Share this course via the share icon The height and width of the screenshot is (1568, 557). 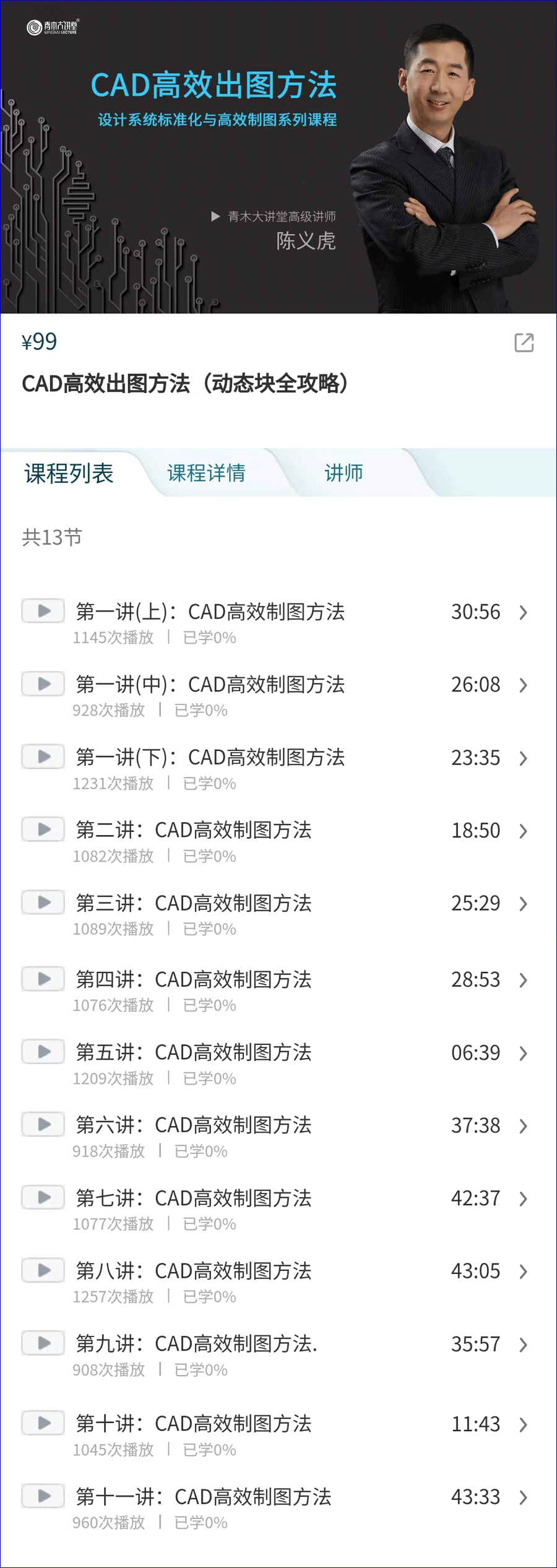[524, 342]
